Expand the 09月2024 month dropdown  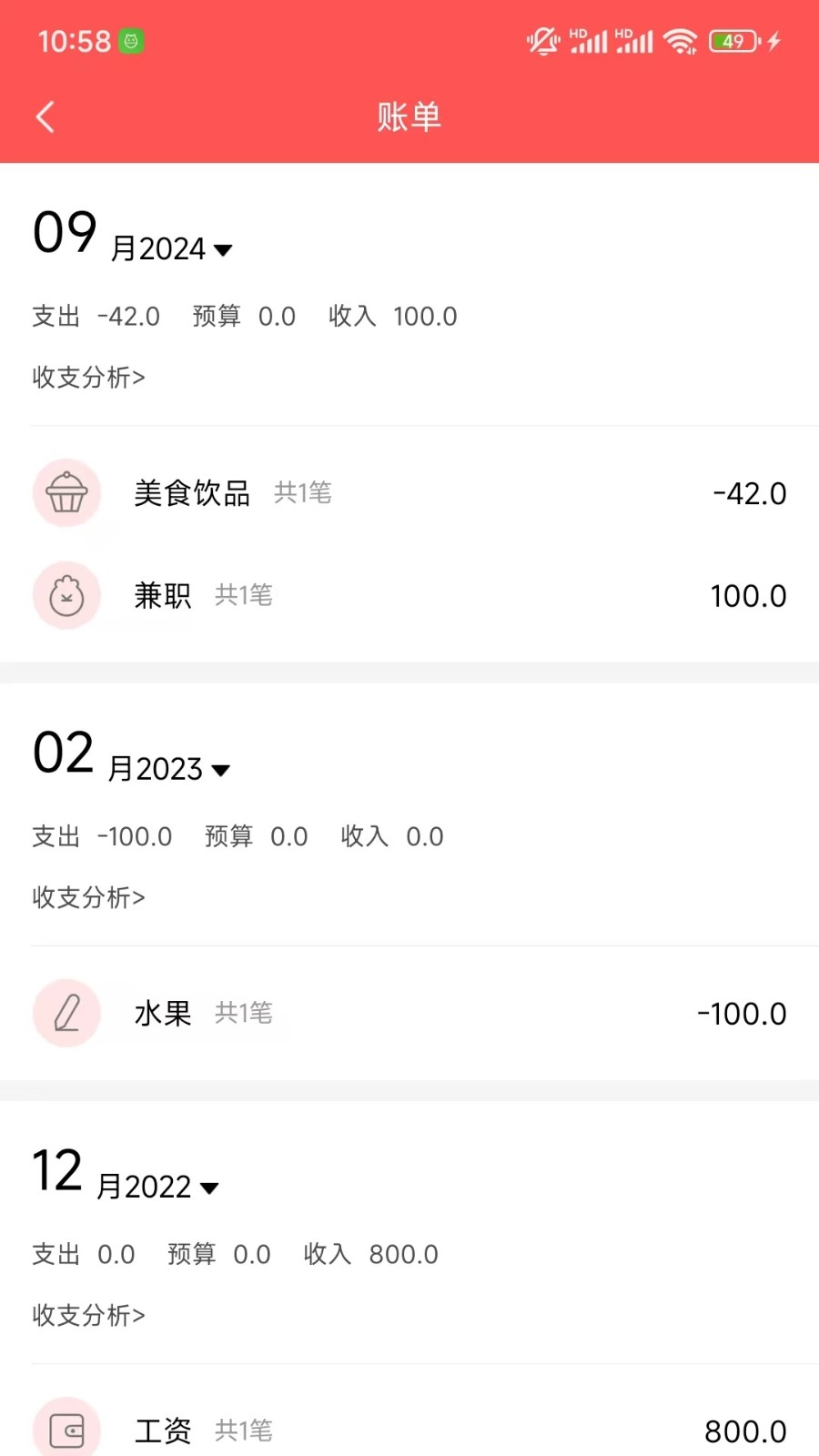(224, 249)
